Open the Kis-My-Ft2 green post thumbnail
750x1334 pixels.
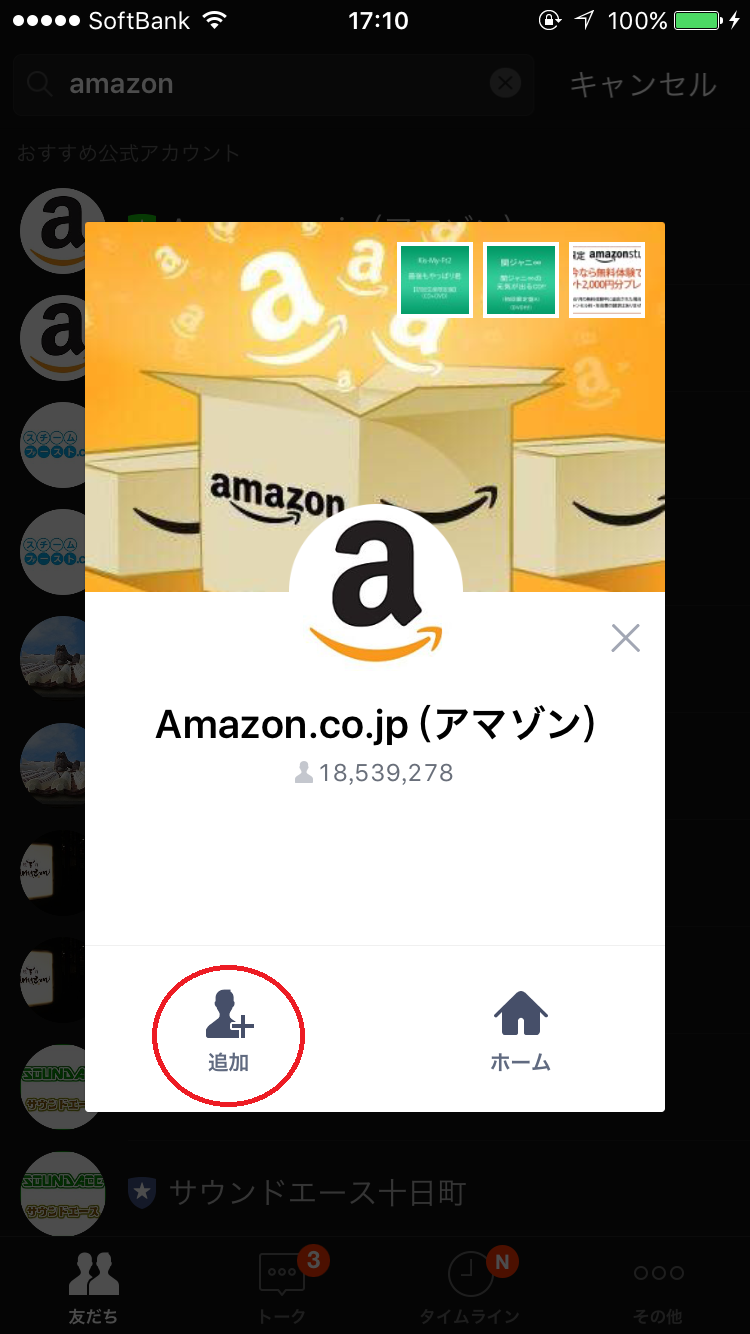pyautogui.click(x=434, y=280)
